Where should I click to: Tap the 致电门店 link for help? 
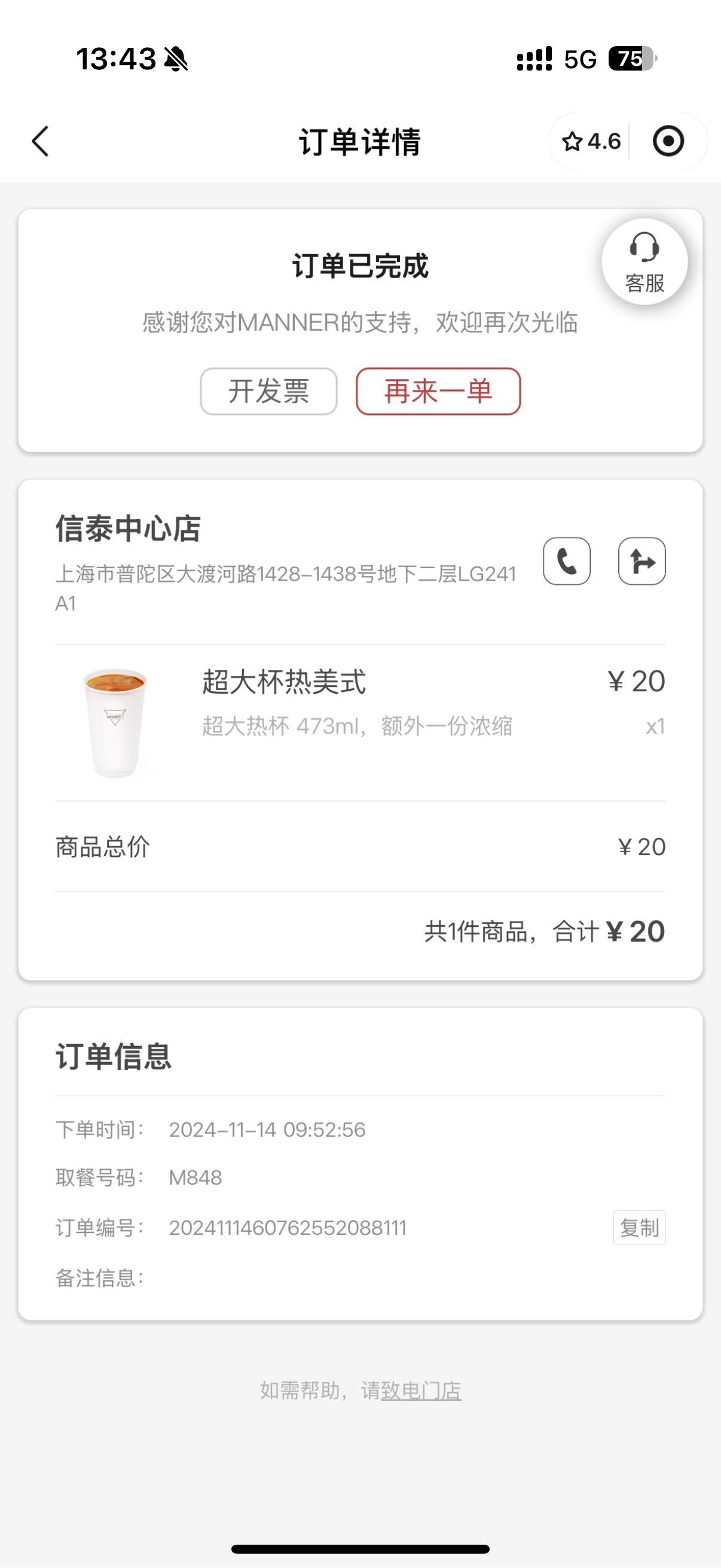point(421,1391)
